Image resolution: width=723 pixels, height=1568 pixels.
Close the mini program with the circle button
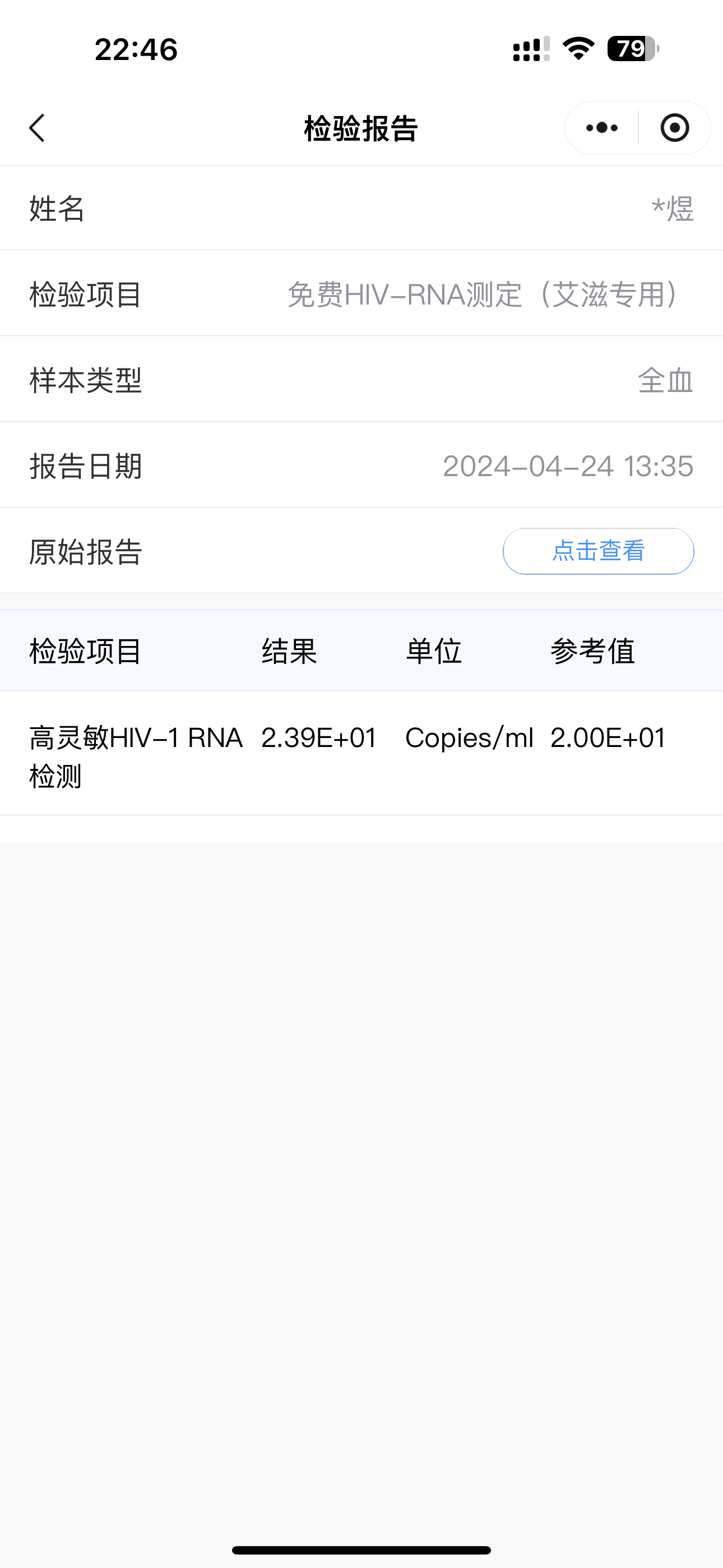point(674,128)
